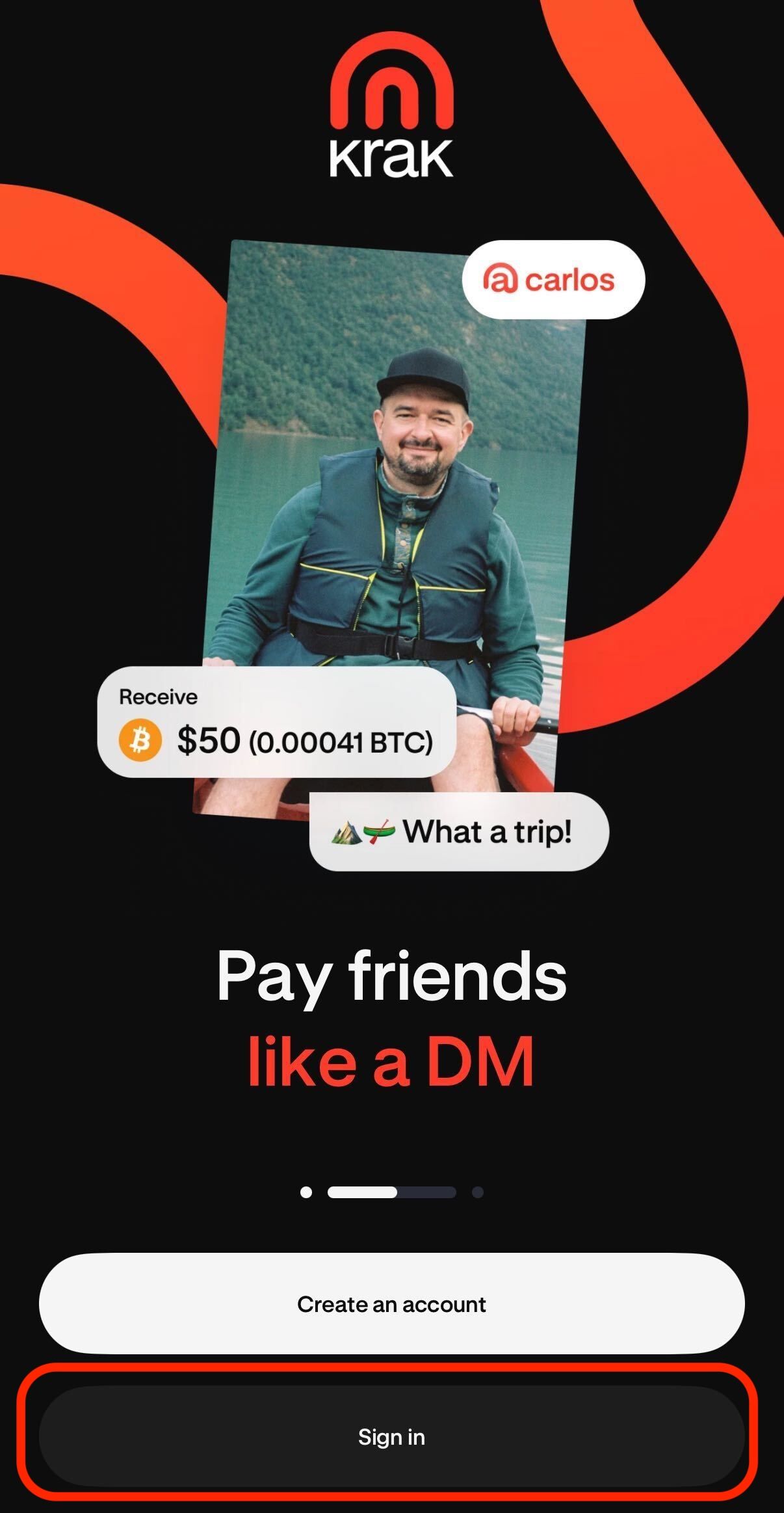Tap Create an account button
Viewport: 784px width, 1513px height.
[391, 1304]
